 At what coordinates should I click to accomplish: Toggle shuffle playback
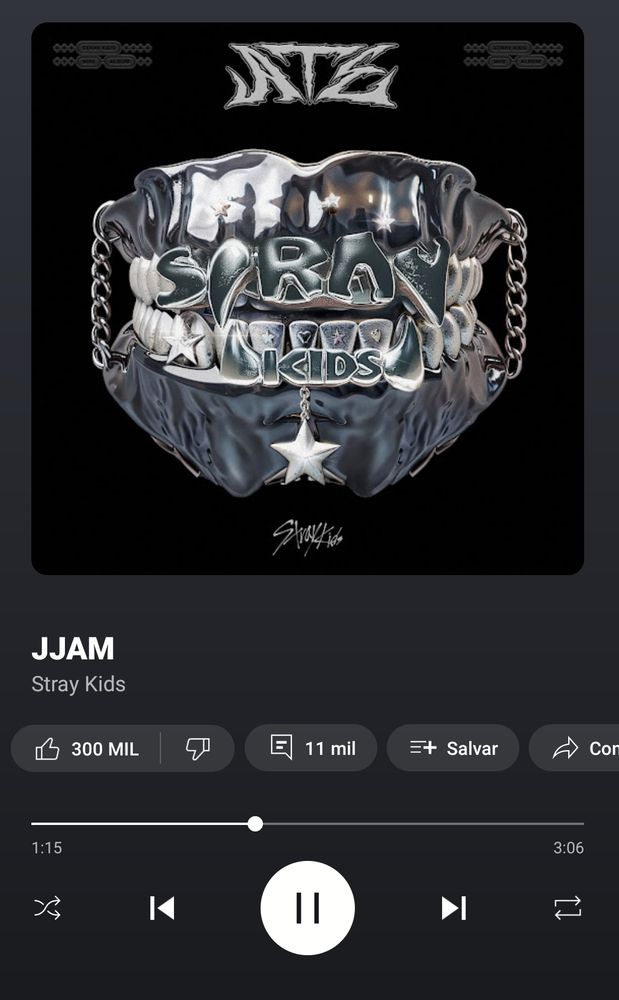[x=47, y=908]
